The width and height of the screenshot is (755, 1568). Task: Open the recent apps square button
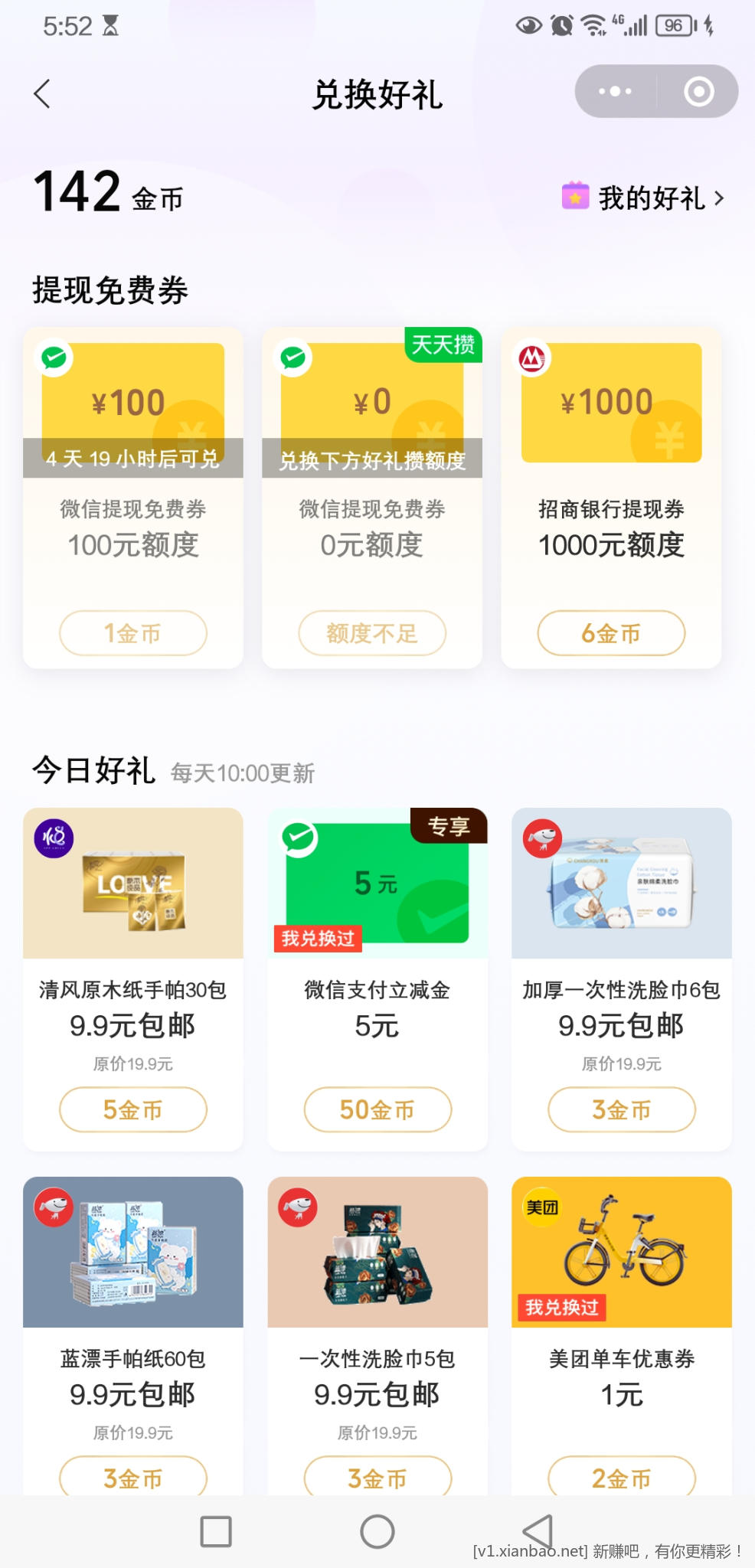click(x=216, y=1531)
